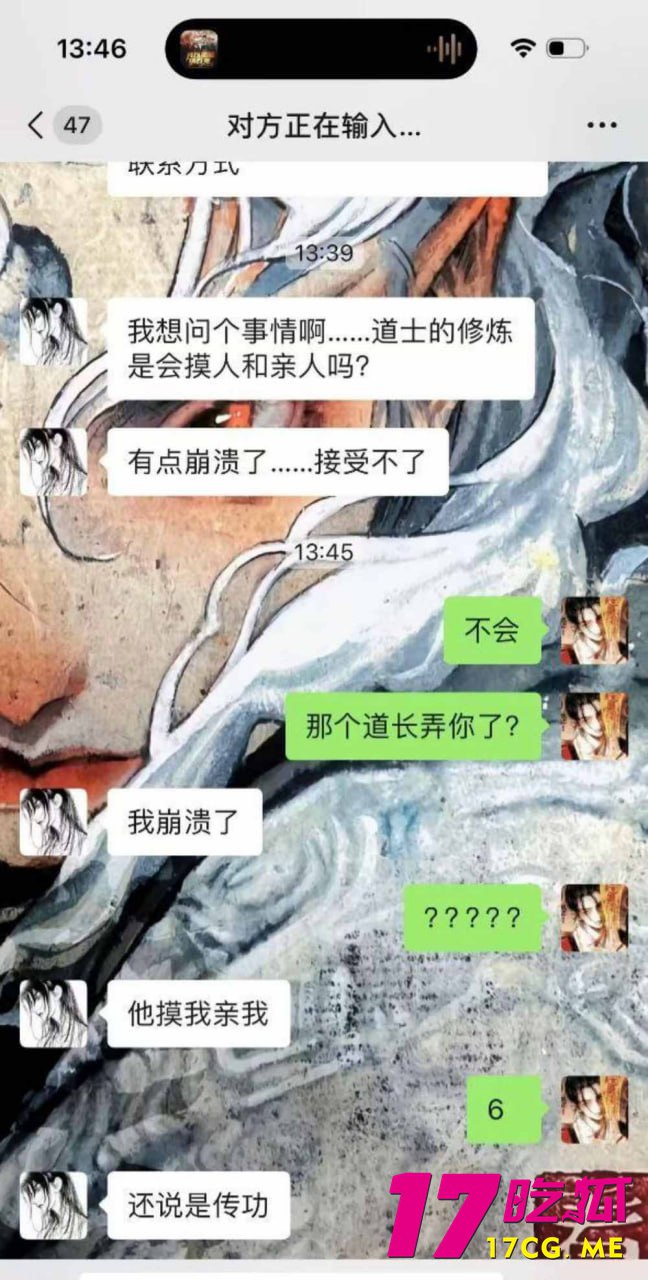
Task: Go back to the chat list
Action: tap(37, 126)
